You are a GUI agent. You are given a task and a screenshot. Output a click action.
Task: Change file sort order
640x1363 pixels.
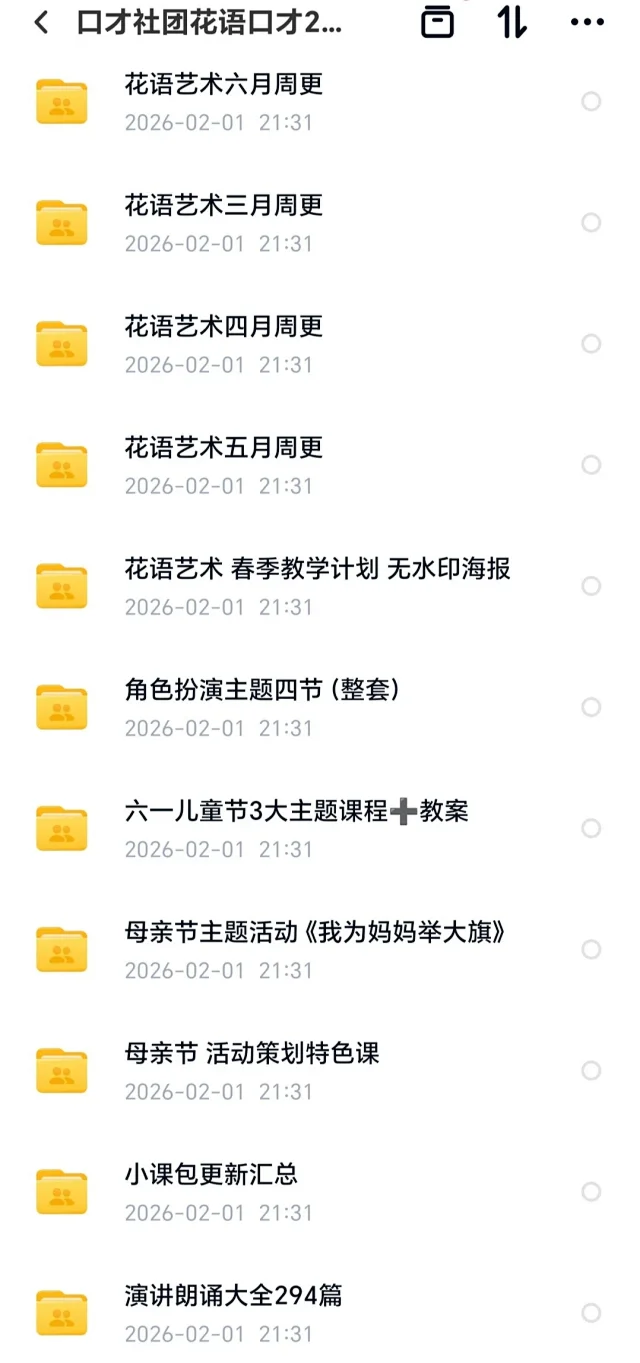pyautogui.click(x=512, y=22)
